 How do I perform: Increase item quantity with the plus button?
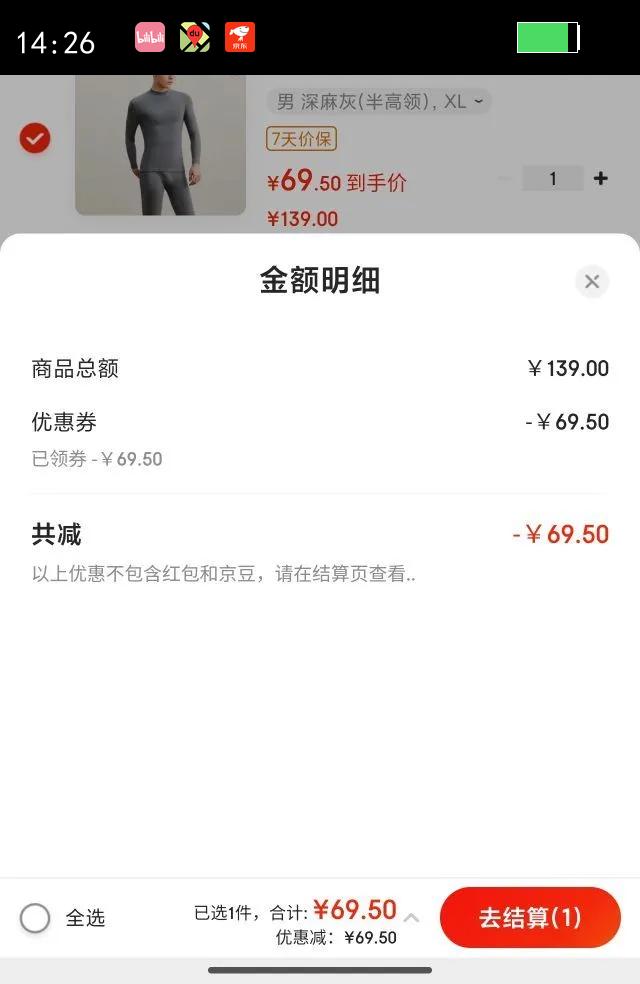click(600, 179)
